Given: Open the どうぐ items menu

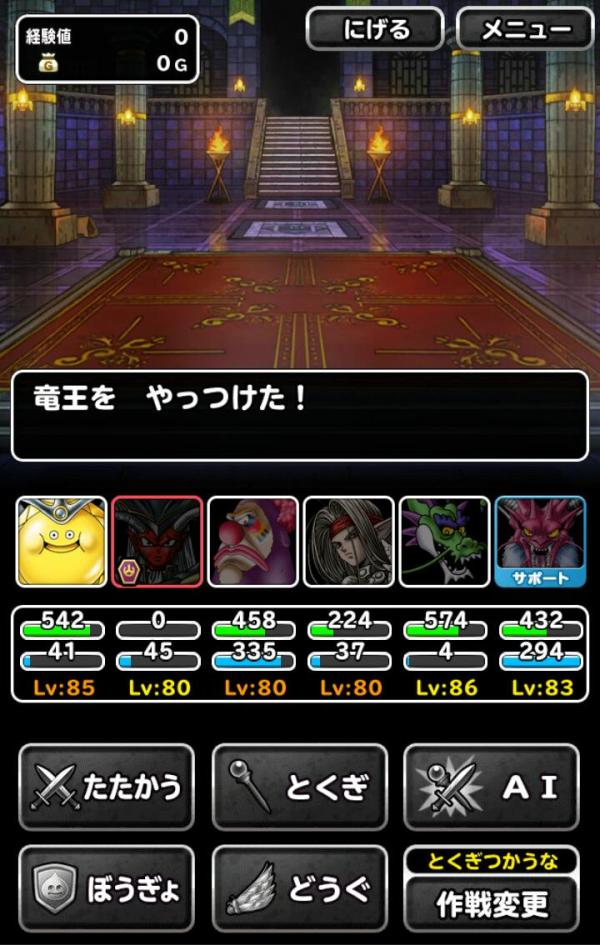Looking at the screenshot, I should pos(300,887).
